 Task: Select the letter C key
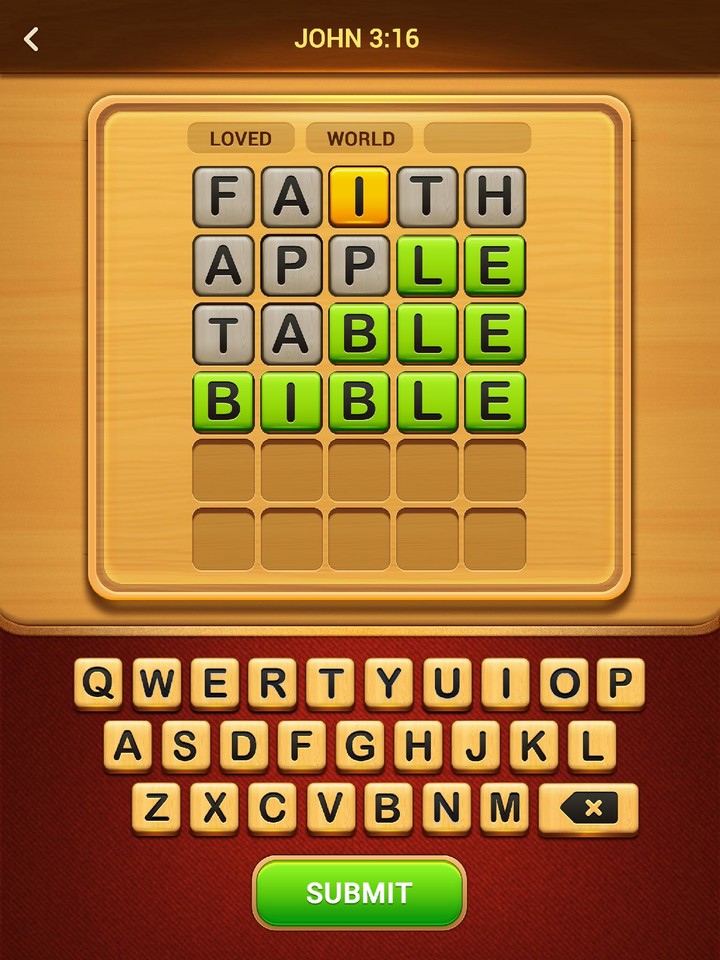click(x=272, y=809)
